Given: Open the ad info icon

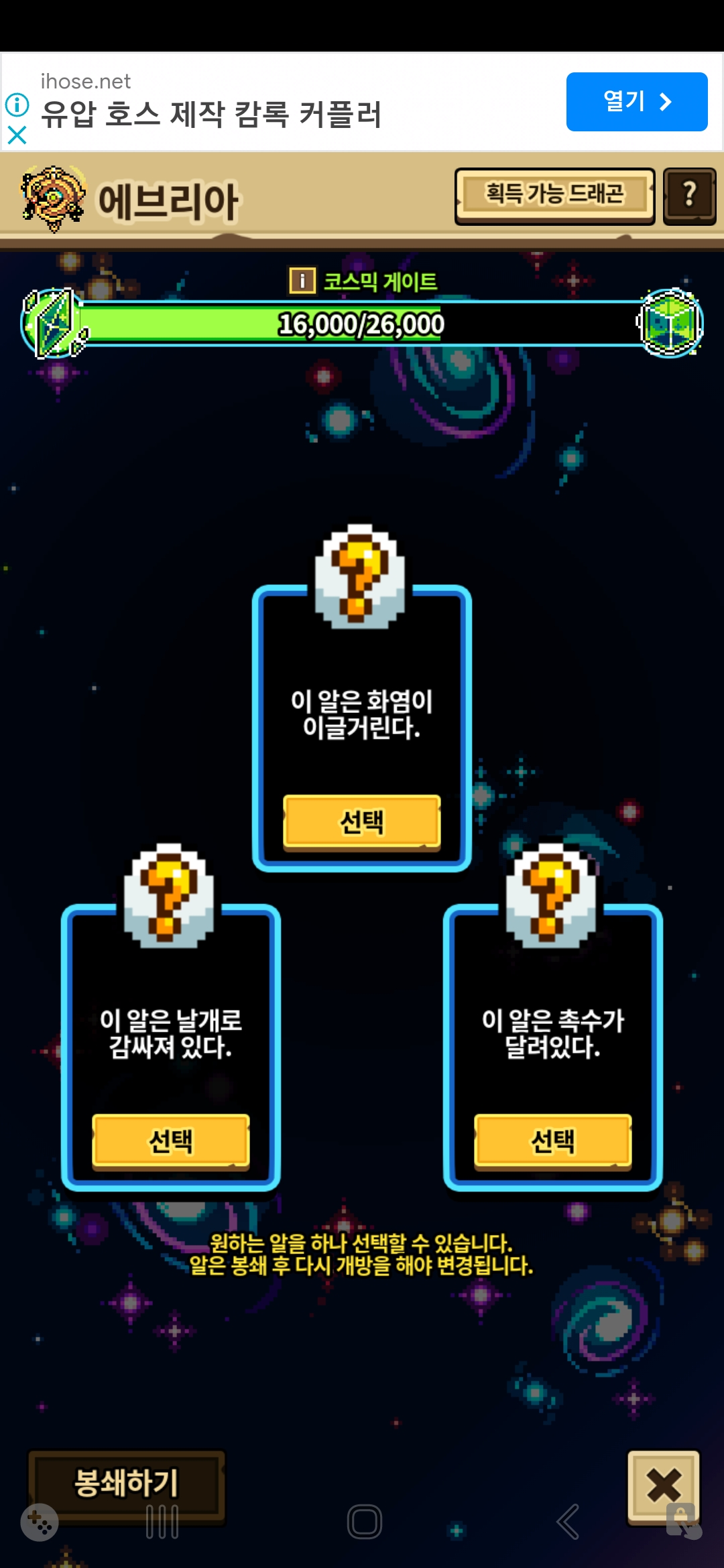Looking at the screenshot, I should coord(17,105).
